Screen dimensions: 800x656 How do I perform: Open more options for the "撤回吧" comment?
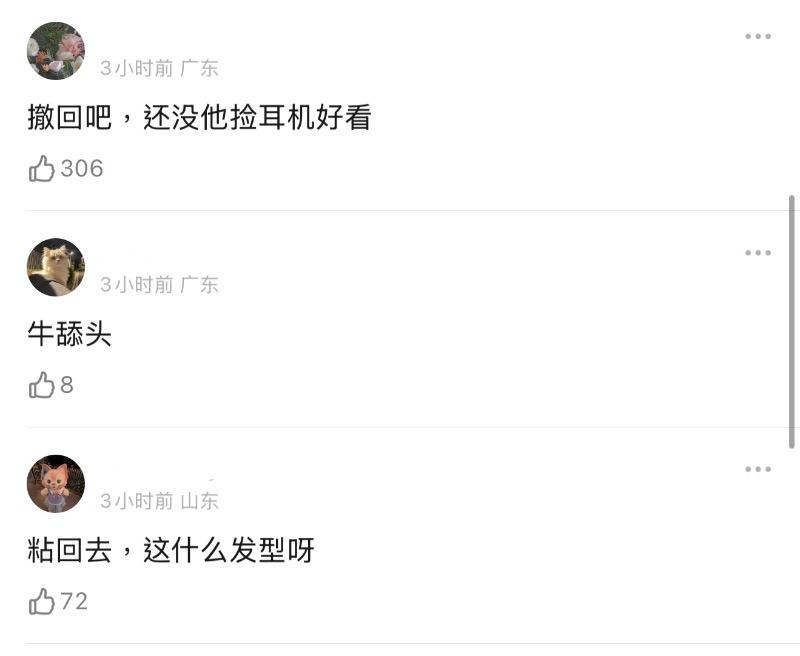point(757,37)
